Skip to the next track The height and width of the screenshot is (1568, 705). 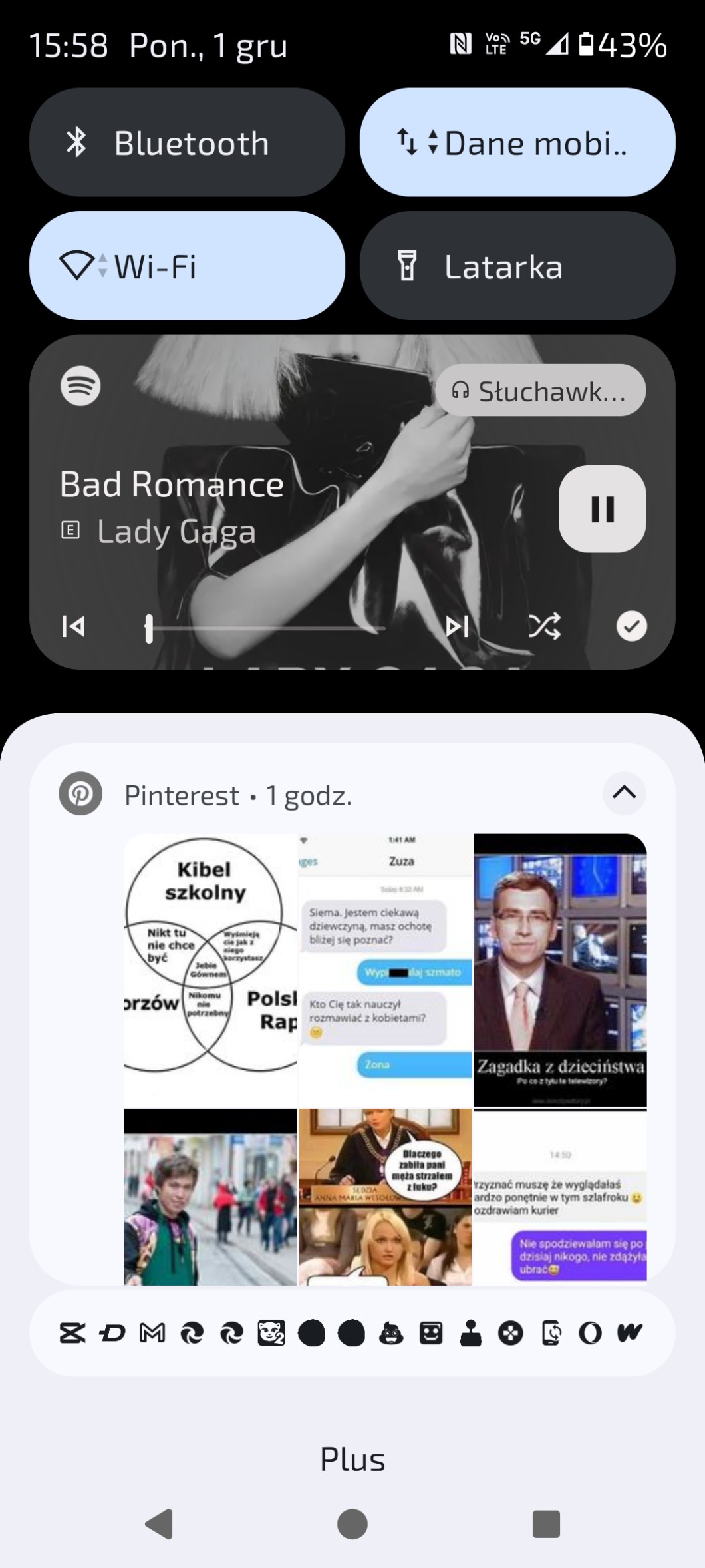coord(457,626)
